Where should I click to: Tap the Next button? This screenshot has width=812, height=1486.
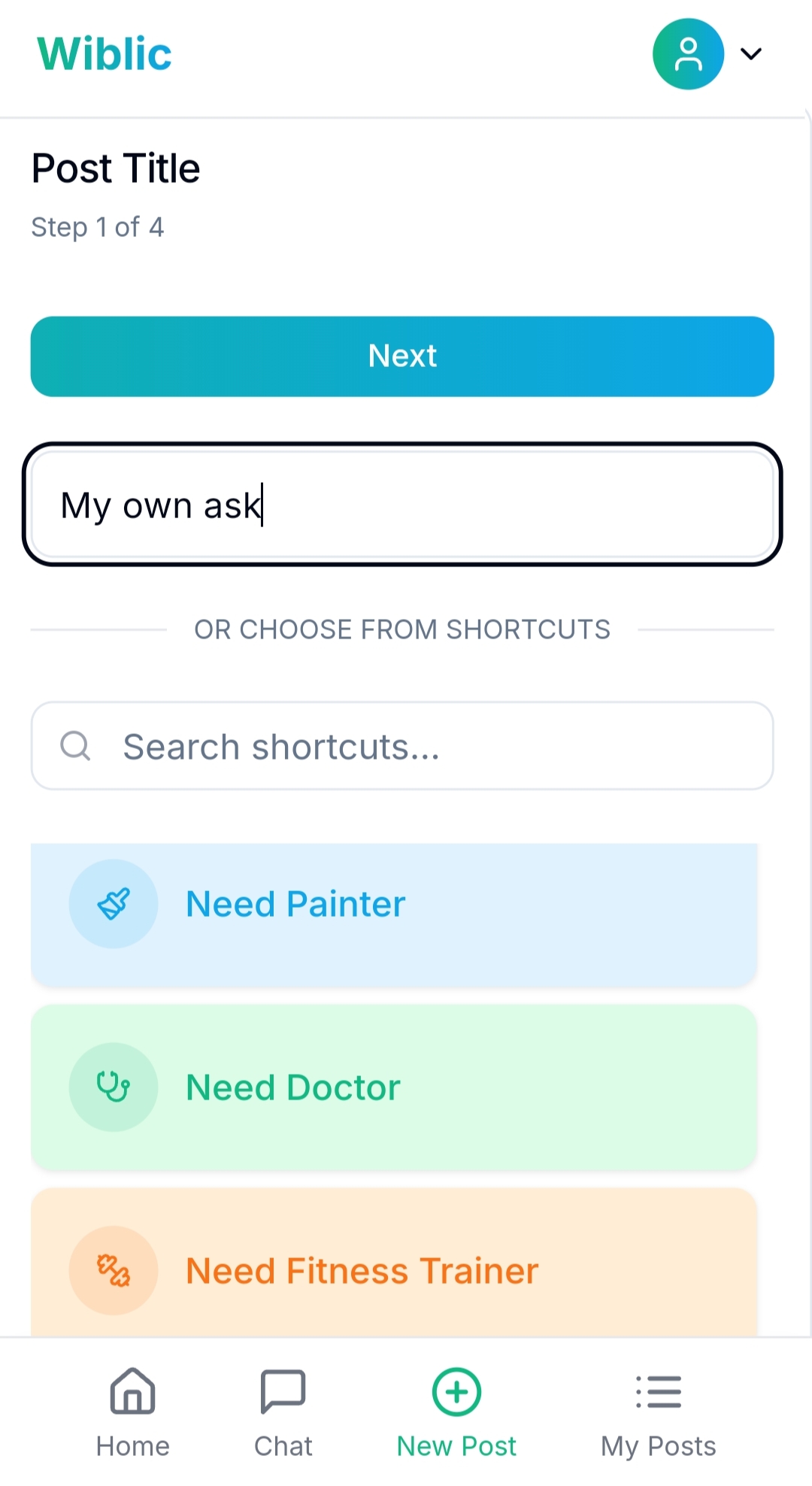[402, 356]
